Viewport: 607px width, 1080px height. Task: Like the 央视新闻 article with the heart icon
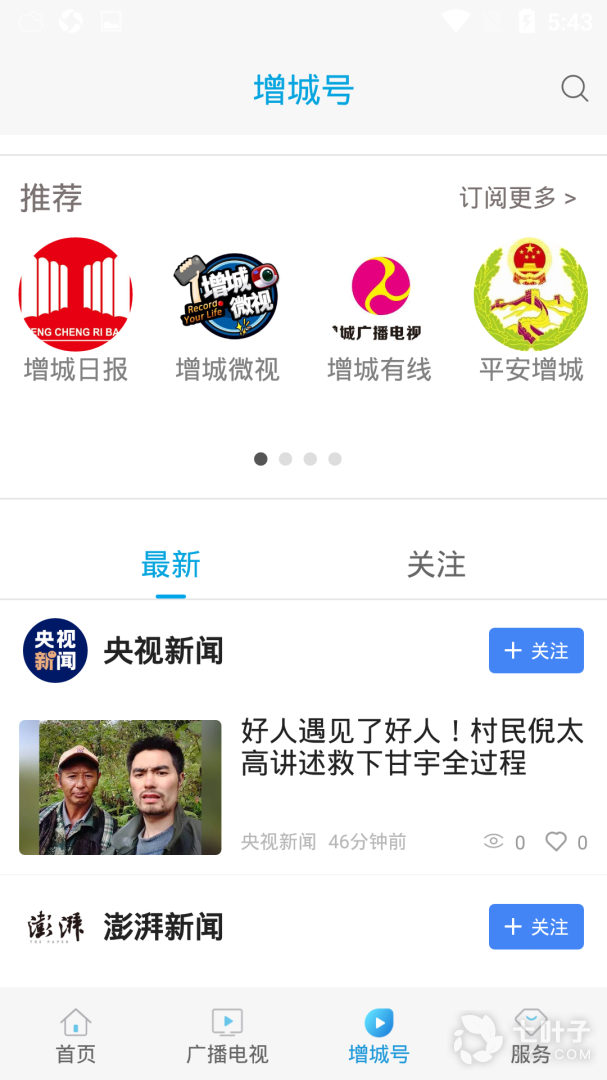(x=556, y=842)
